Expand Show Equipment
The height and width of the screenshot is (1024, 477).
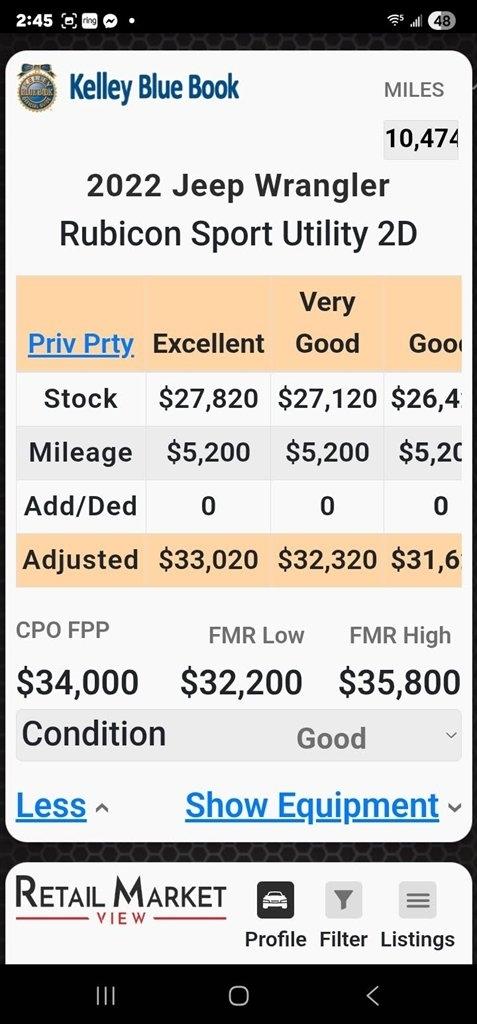312,805
